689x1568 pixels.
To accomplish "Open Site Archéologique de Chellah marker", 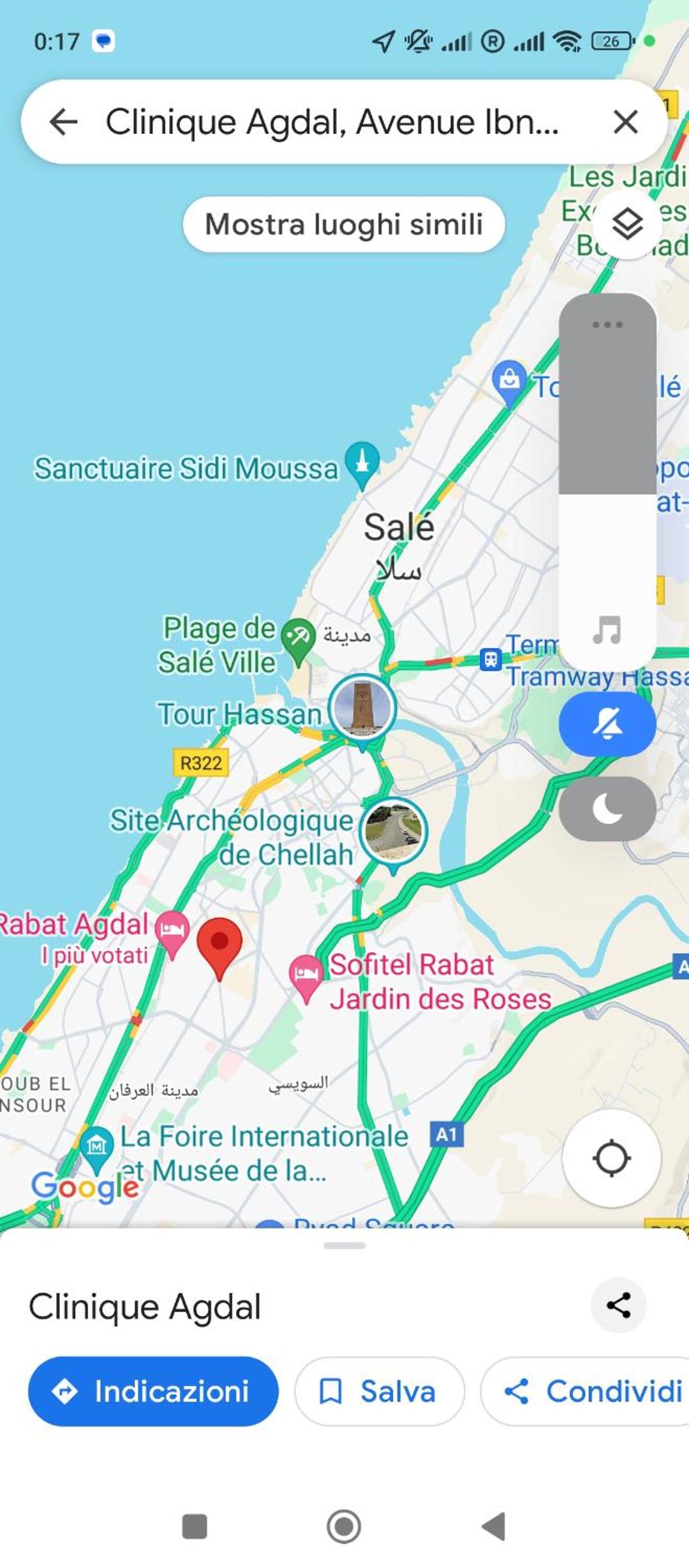I will (393, 831).
